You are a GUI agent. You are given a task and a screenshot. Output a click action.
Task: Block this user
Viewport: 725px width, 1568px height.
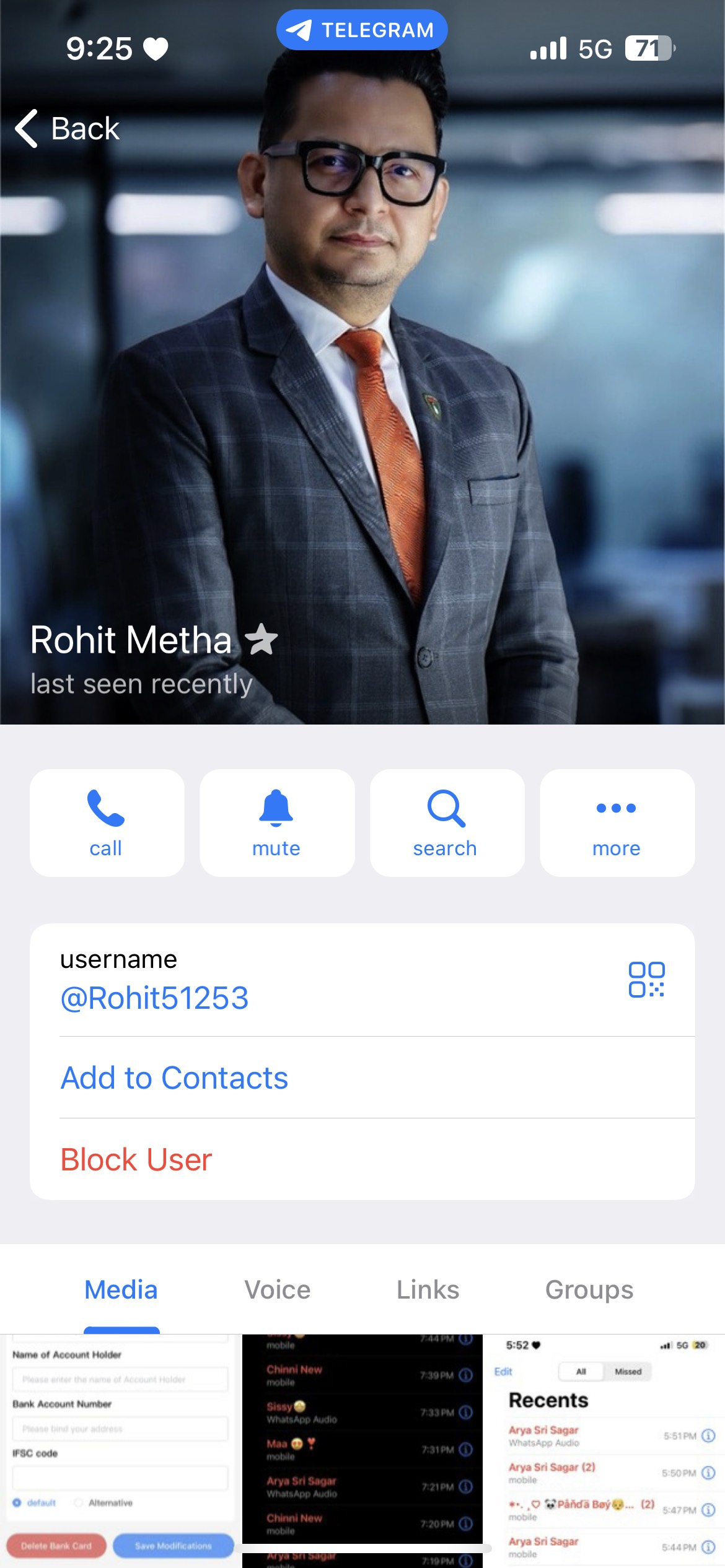click(x=136, y=1159)
